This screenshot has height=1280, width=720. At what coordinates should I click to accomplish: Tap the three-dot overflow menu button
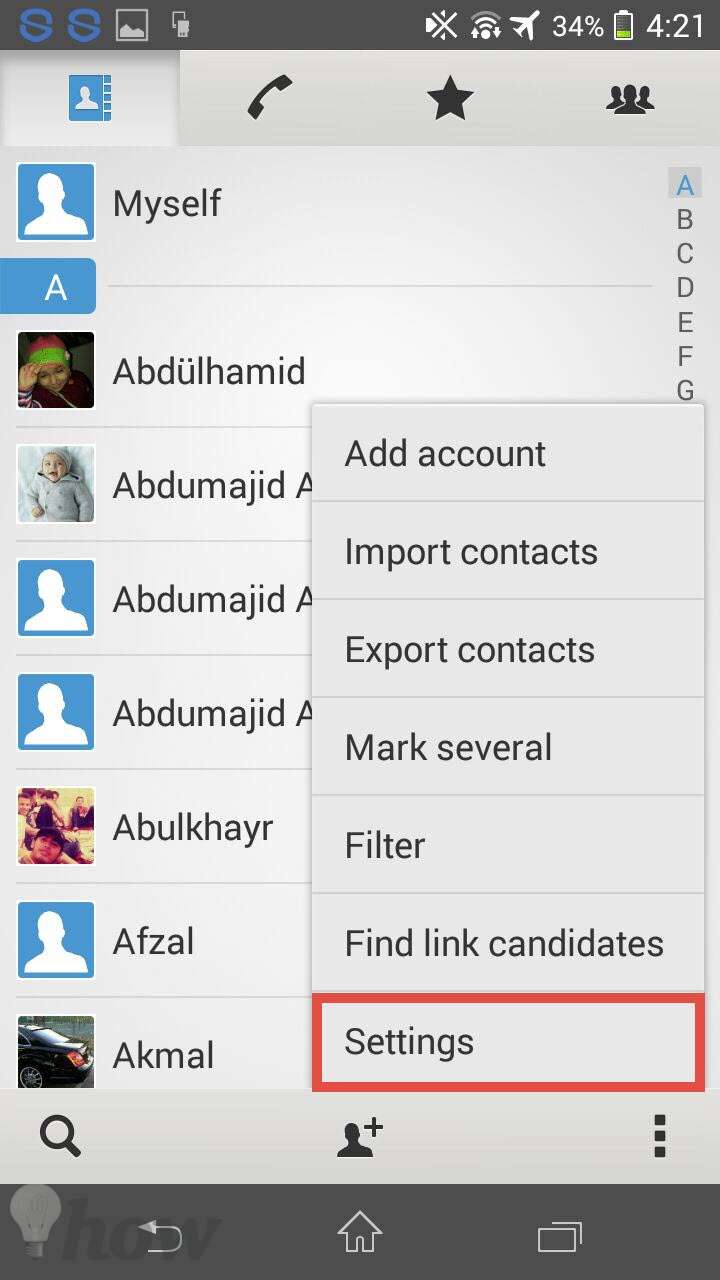(x=660, y=1137)
